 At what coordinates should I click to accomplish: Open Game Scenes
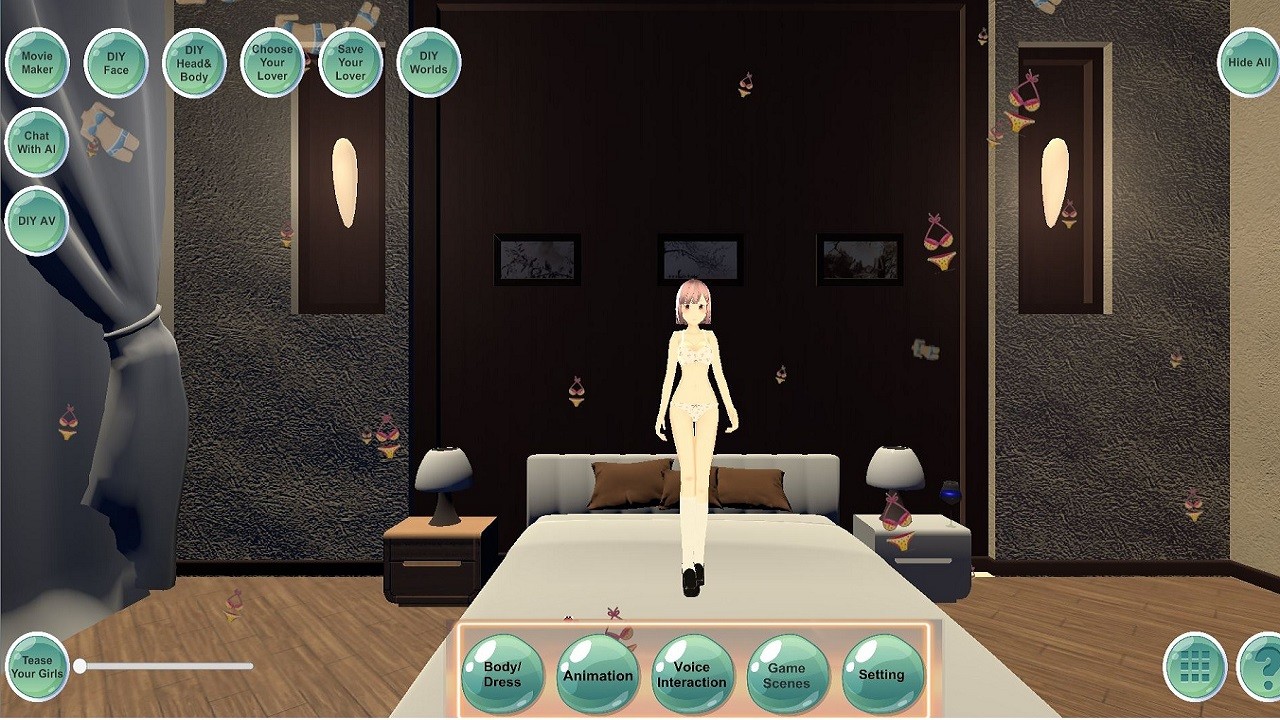tap(787, 674)
